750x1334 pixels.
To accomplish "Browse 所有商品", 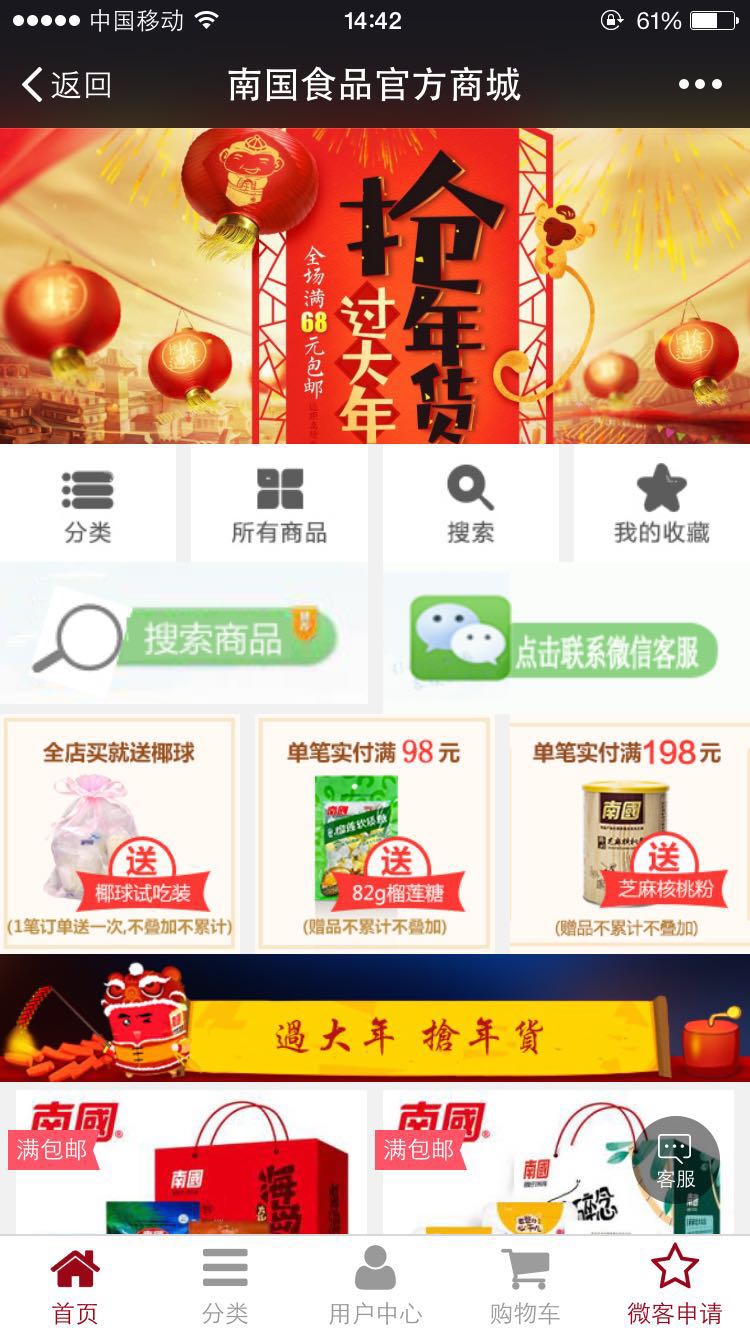I will pos(279,505).
